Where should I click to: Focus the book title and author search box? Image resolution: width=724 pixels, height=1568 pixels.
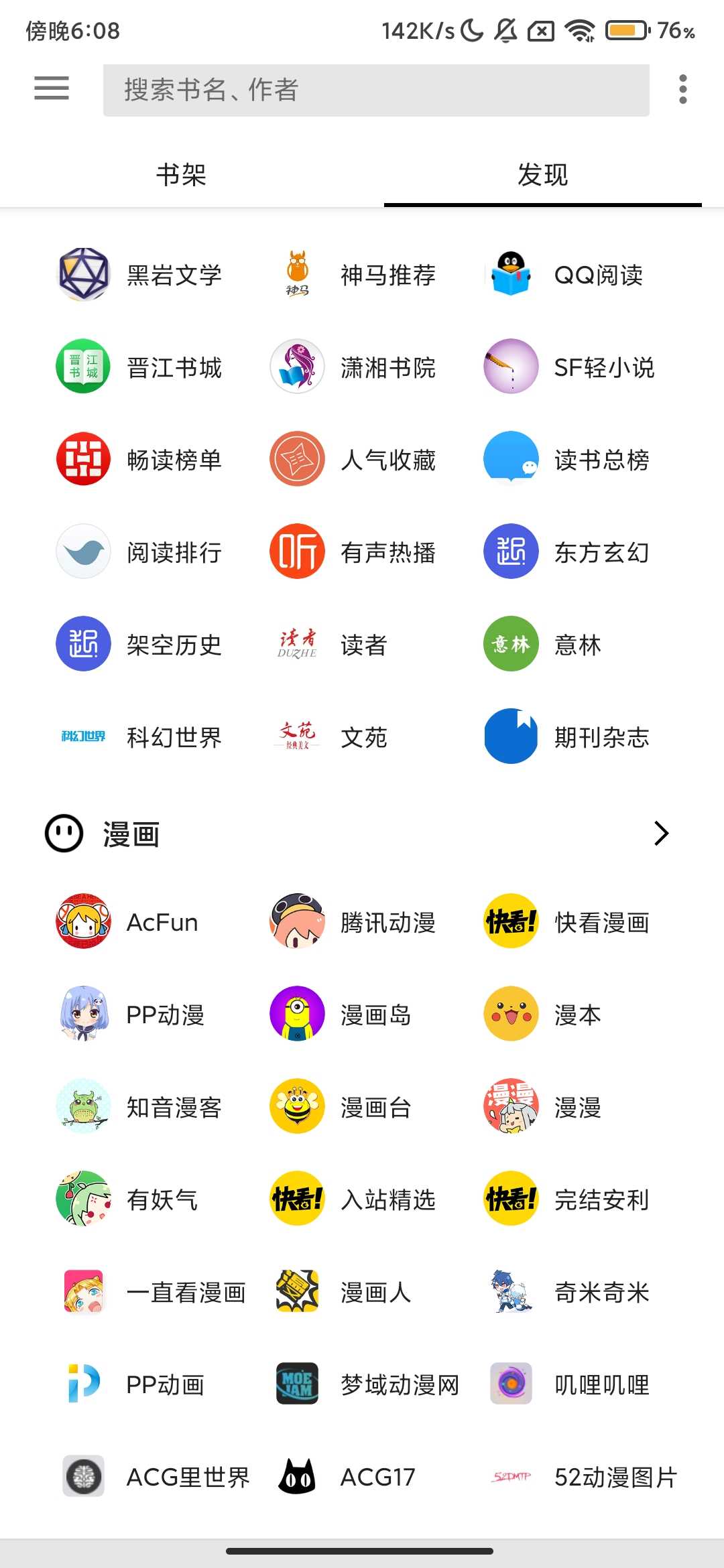375,90
